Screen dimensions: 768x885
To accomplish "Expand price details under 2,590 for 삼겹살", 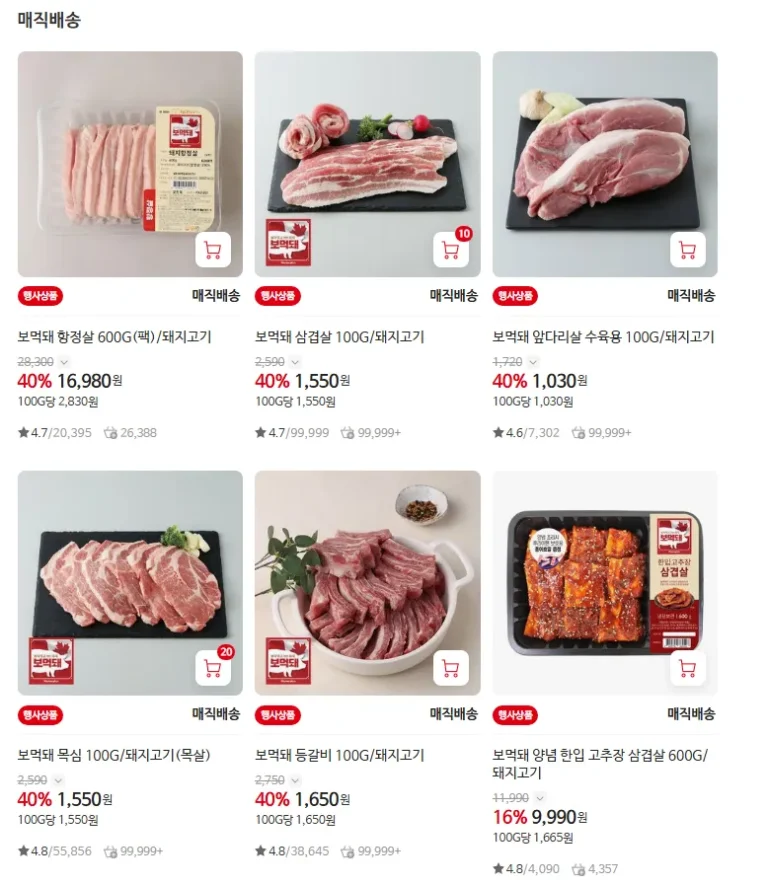I will point(296,362).
